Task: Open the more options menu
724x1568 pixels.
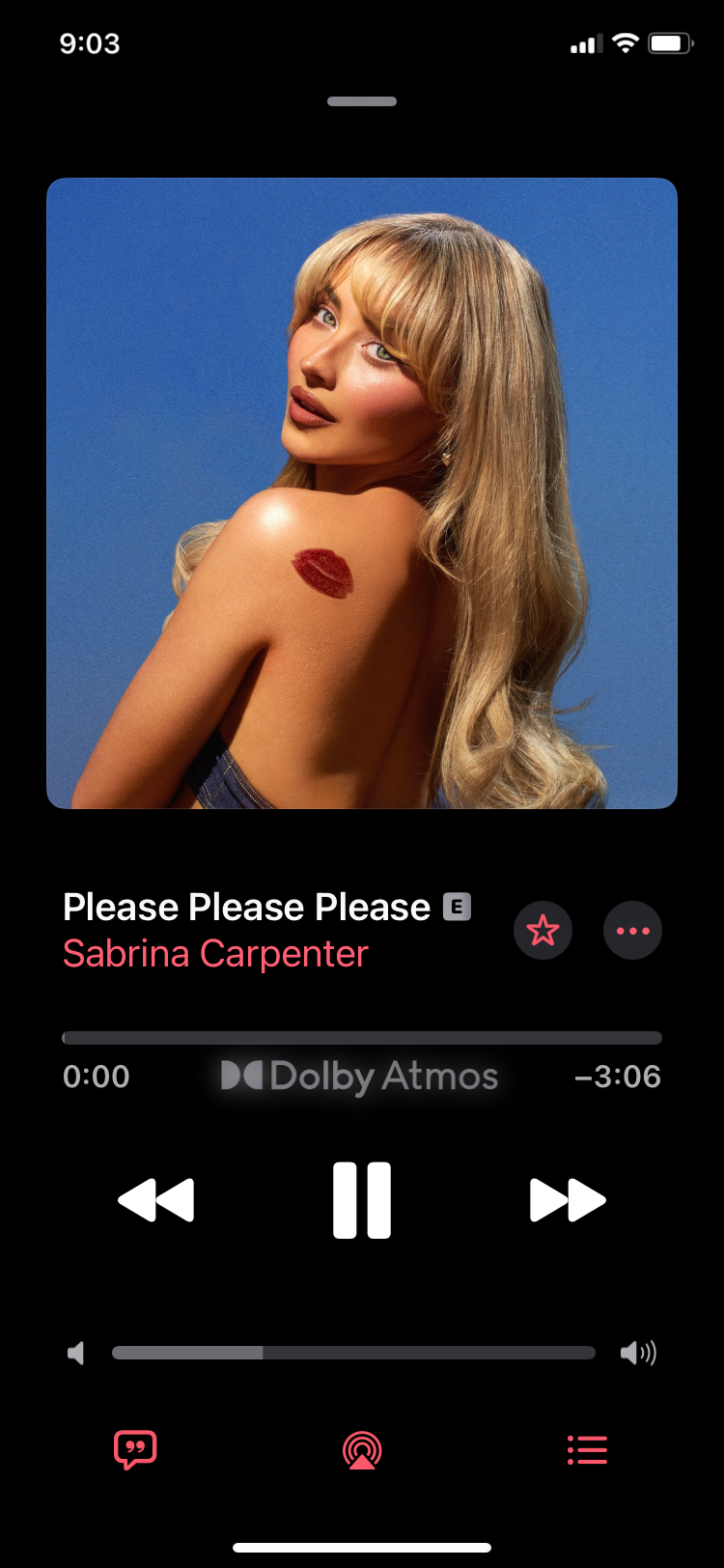Action: (x=632, y=931)
